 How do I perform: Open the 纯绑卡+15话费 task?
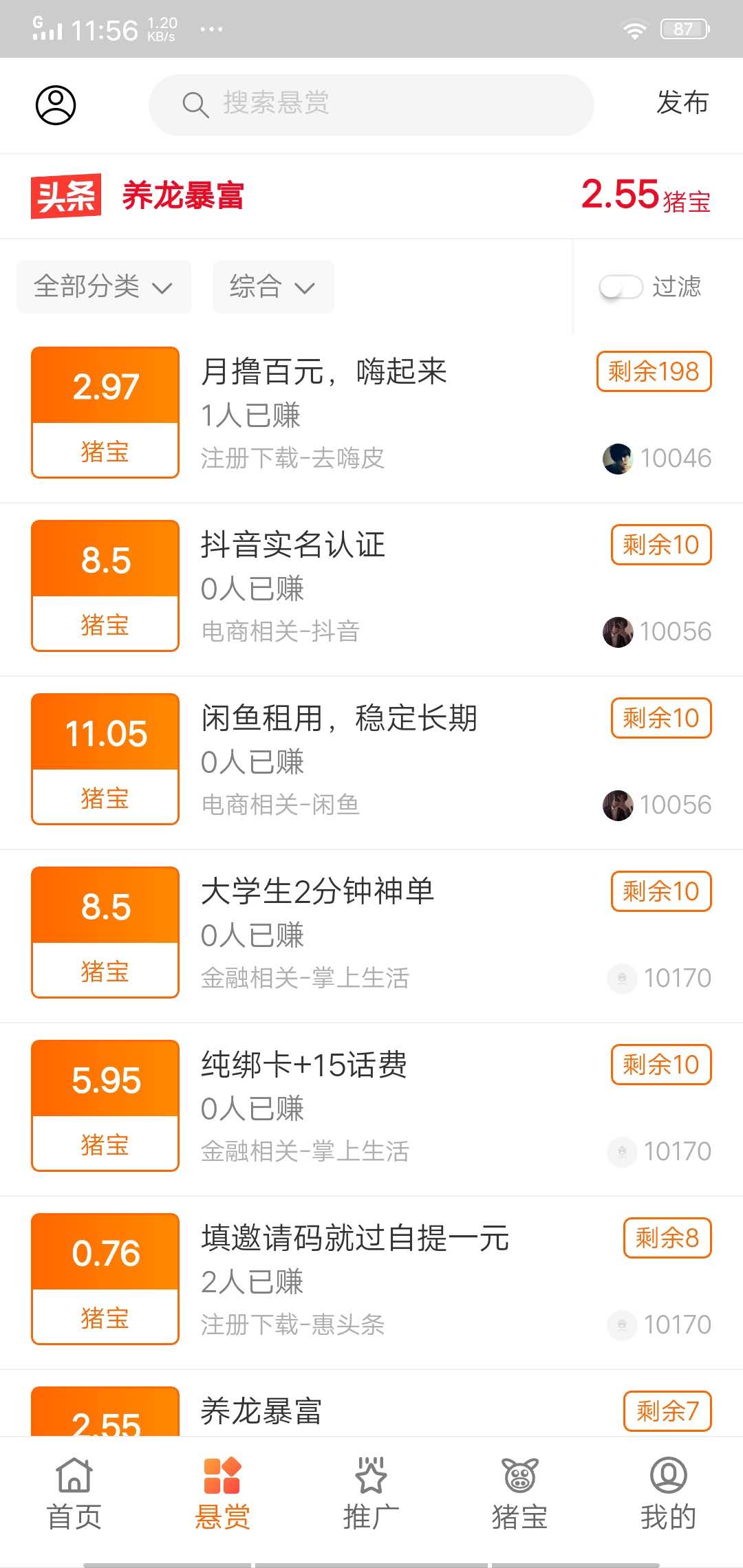[x=371, y=1106]
